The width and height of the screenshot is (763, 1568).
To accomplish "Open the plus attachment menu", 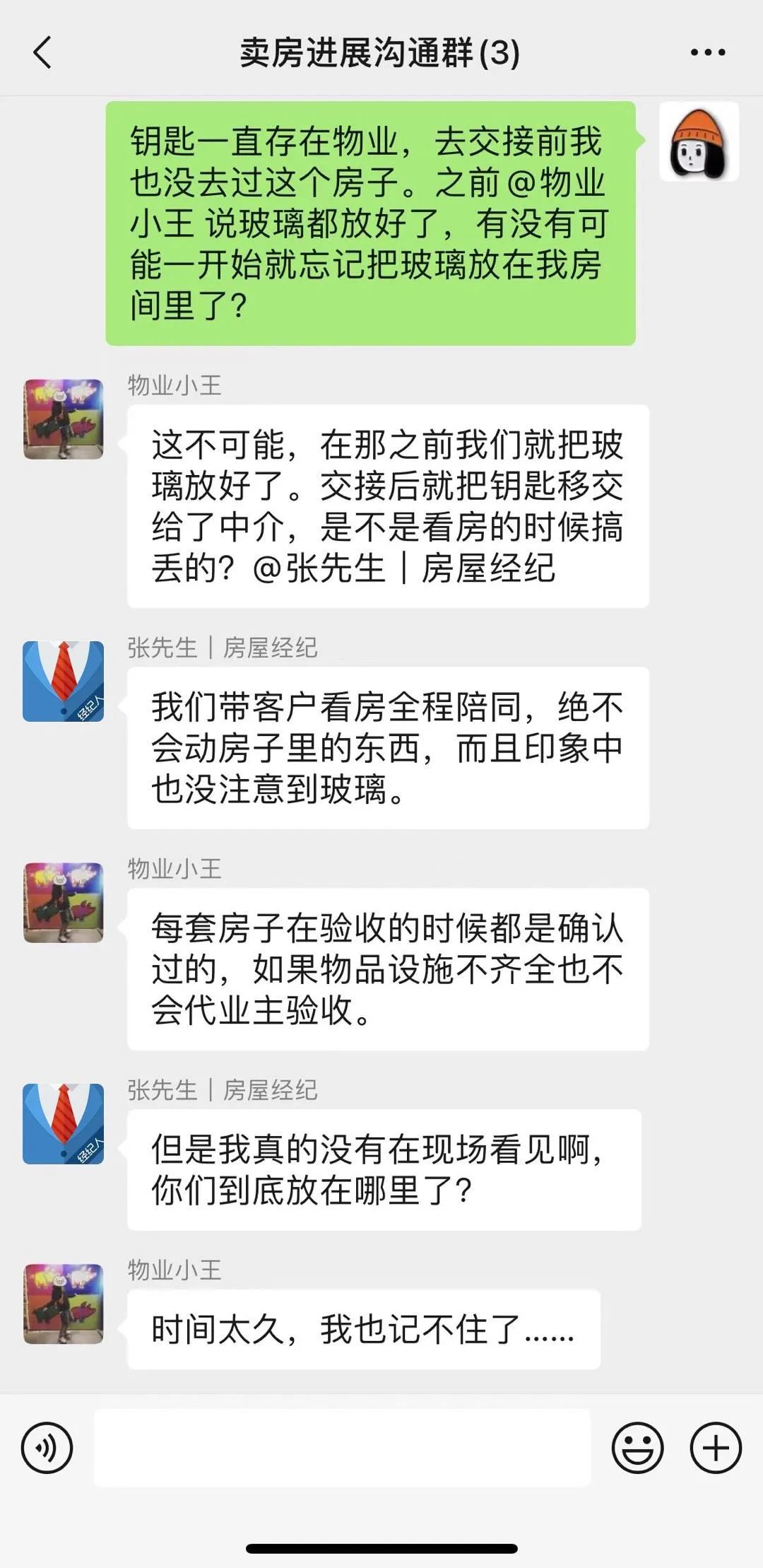I will (715, 1447).
